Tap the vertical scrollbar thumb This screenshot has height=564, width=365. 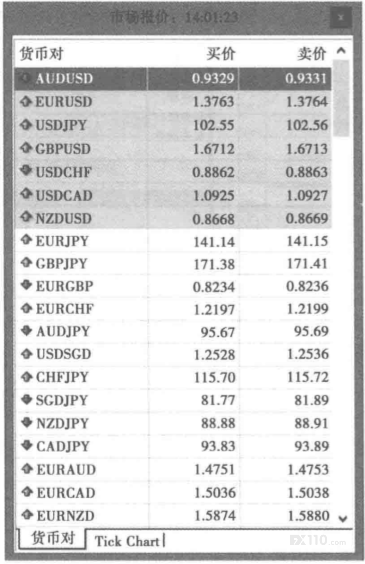point(341,98)
